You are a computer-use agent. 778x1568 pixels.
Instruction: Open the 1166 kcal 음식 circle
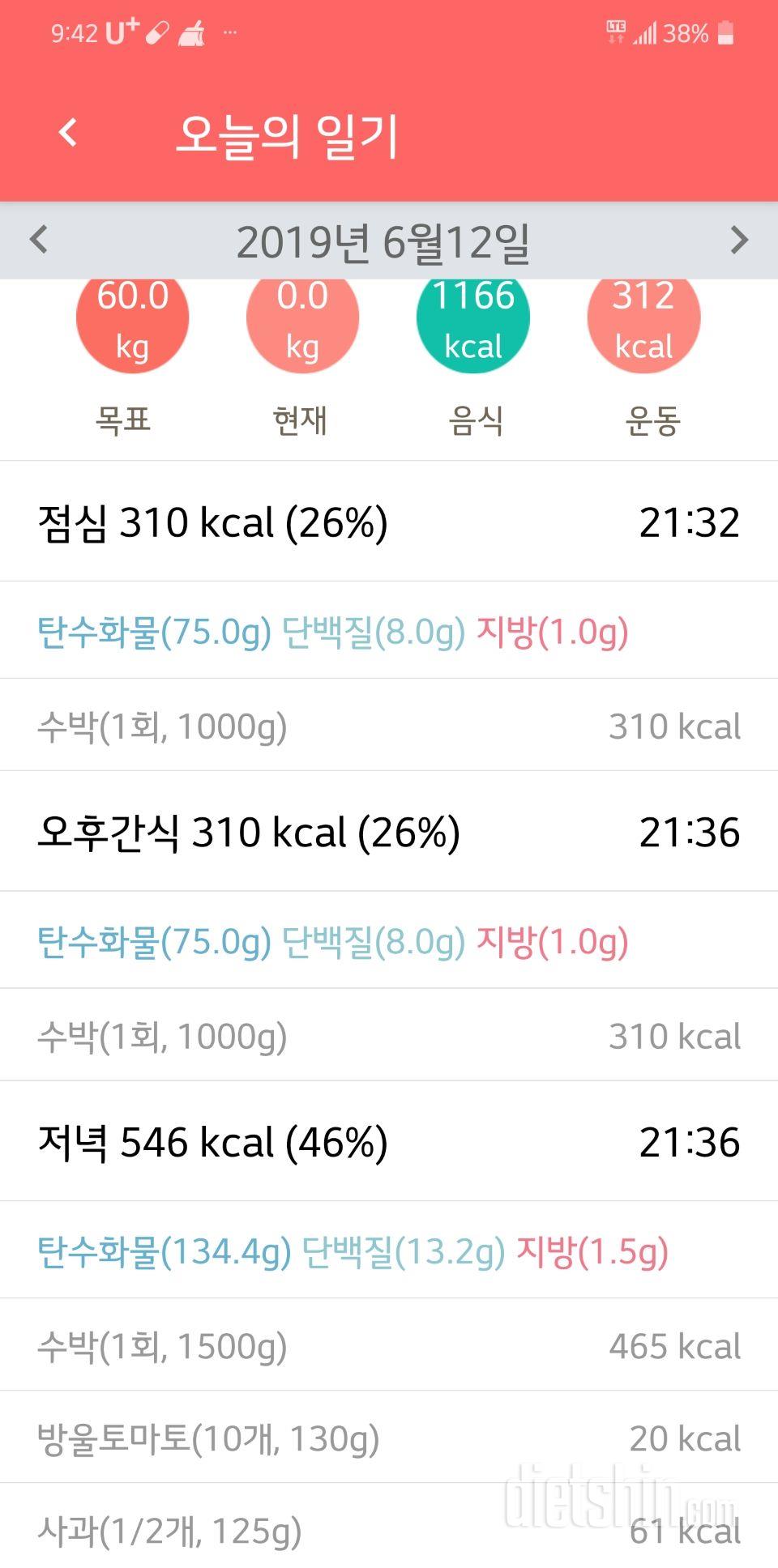[473, 319]
